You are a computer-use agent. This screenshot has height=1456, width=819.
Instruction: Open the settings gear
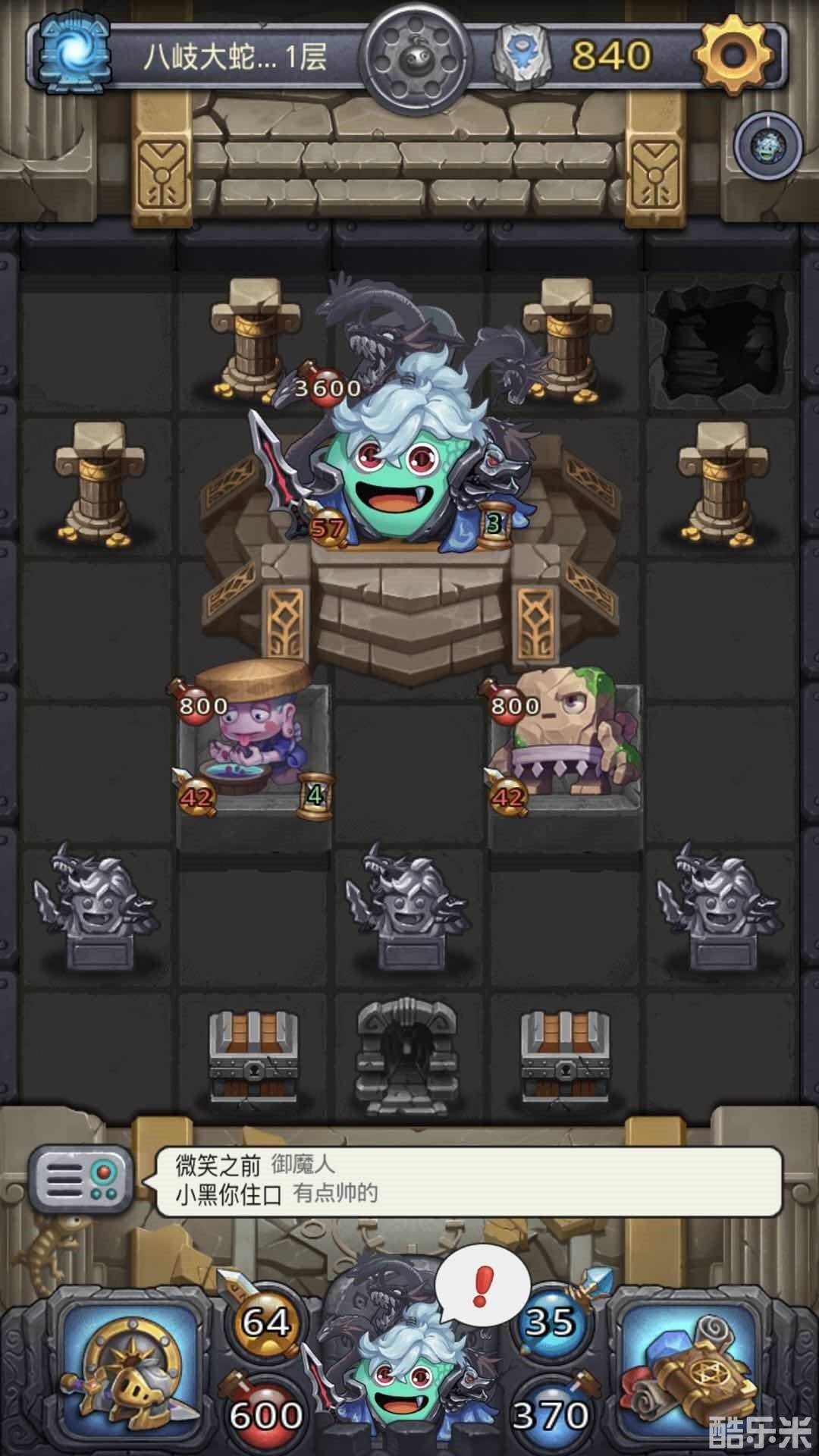[x=733, y=55]
